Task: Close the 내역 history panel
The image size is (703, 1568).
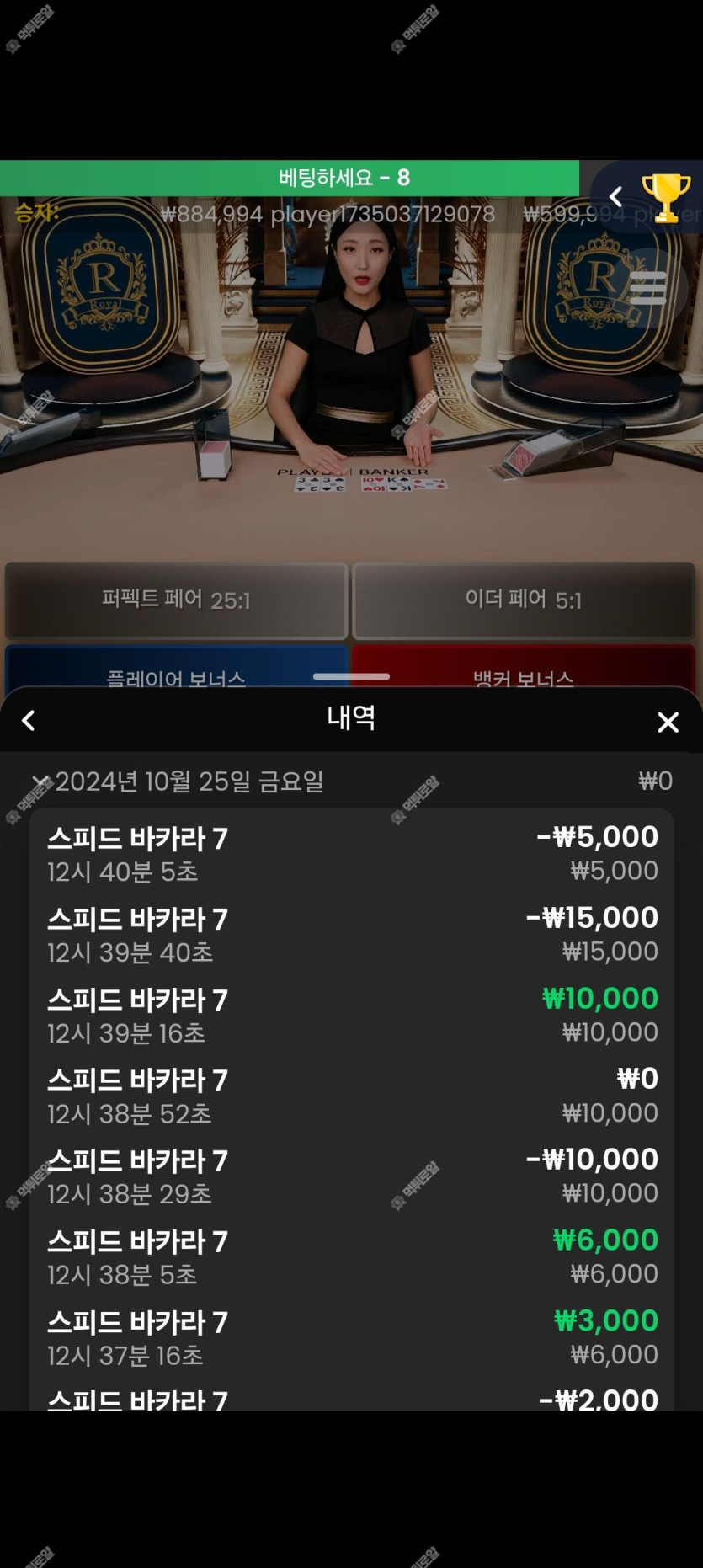Action: pos(668,722)
